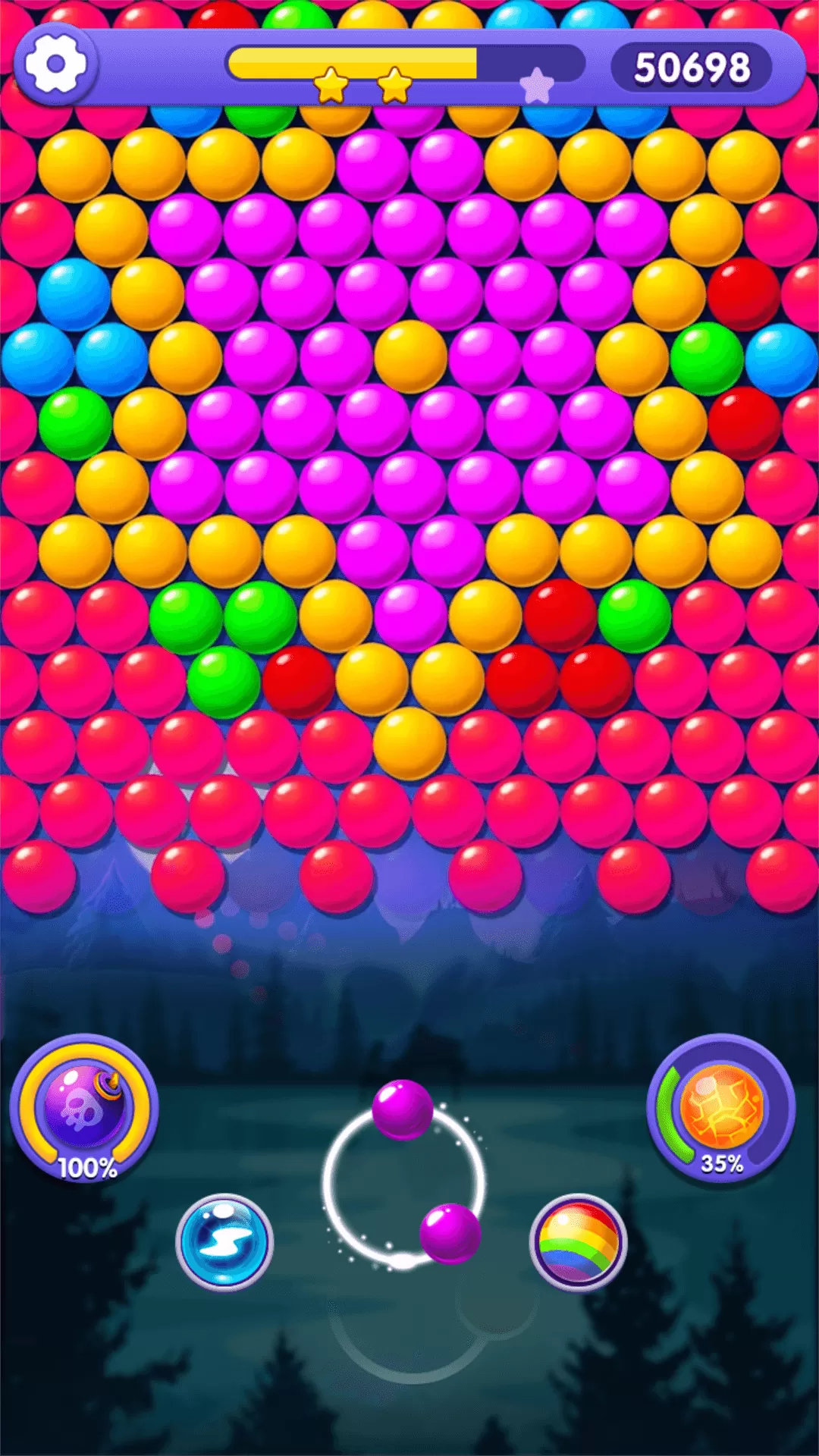Swap bubbles in the launcher ring
Screen dimensions: 819x1456
(450, 1232)
